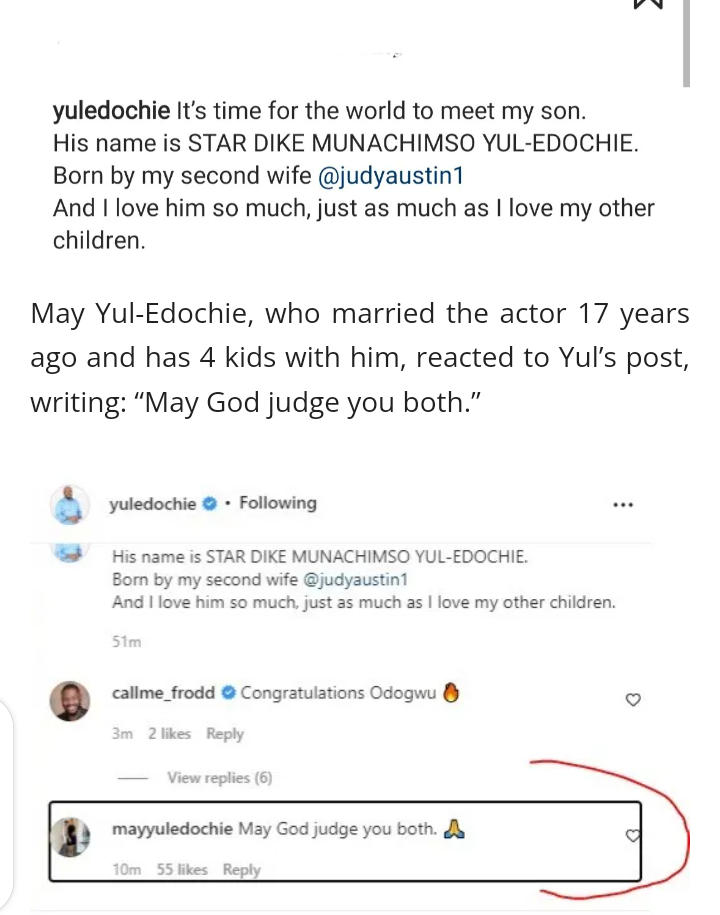This screenshot has width=720, height=915.
Task: Open the three-dot options menu on the post
Action: (623, 505)
